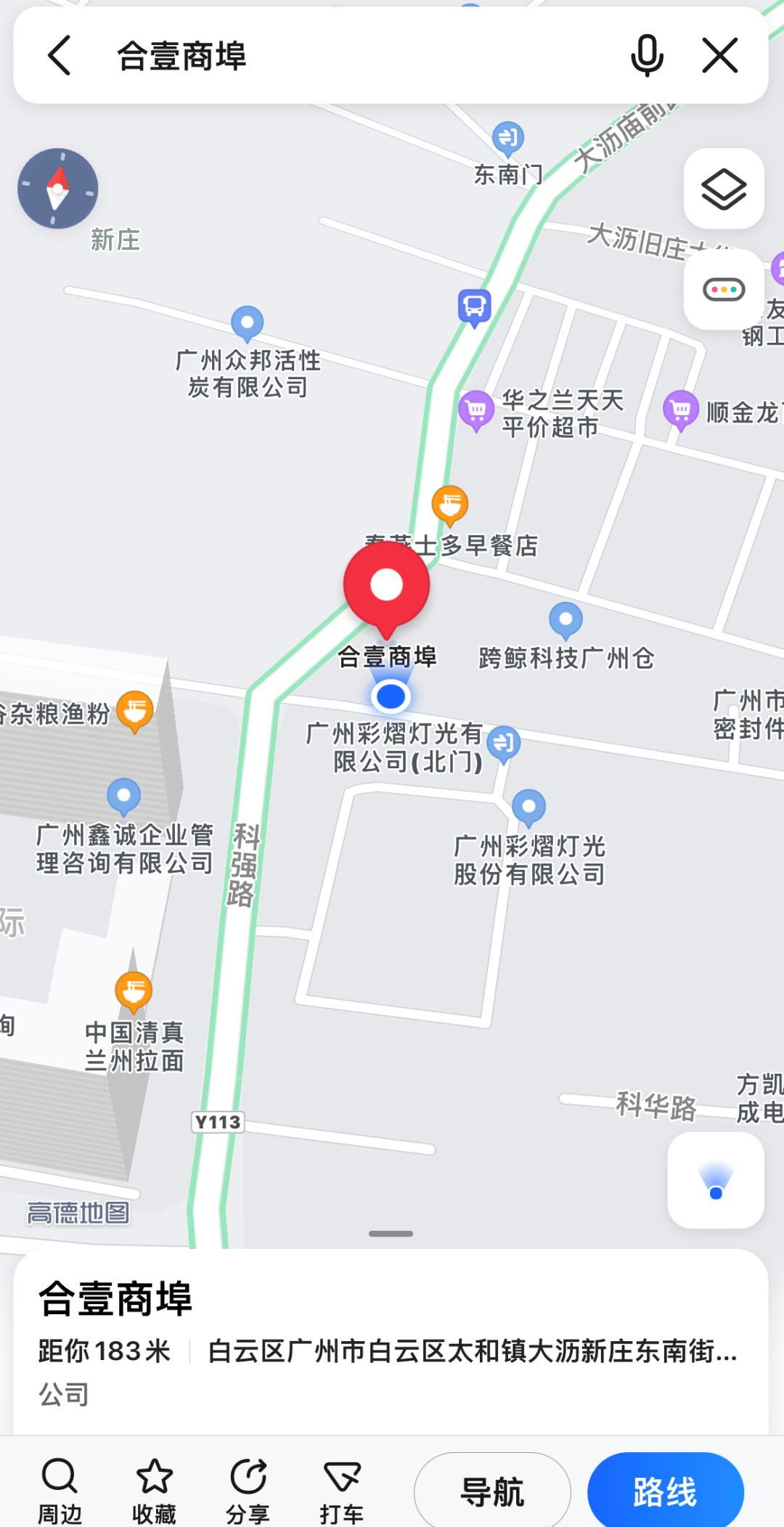Tap the 合壹商埠 search field

[348, 56]
